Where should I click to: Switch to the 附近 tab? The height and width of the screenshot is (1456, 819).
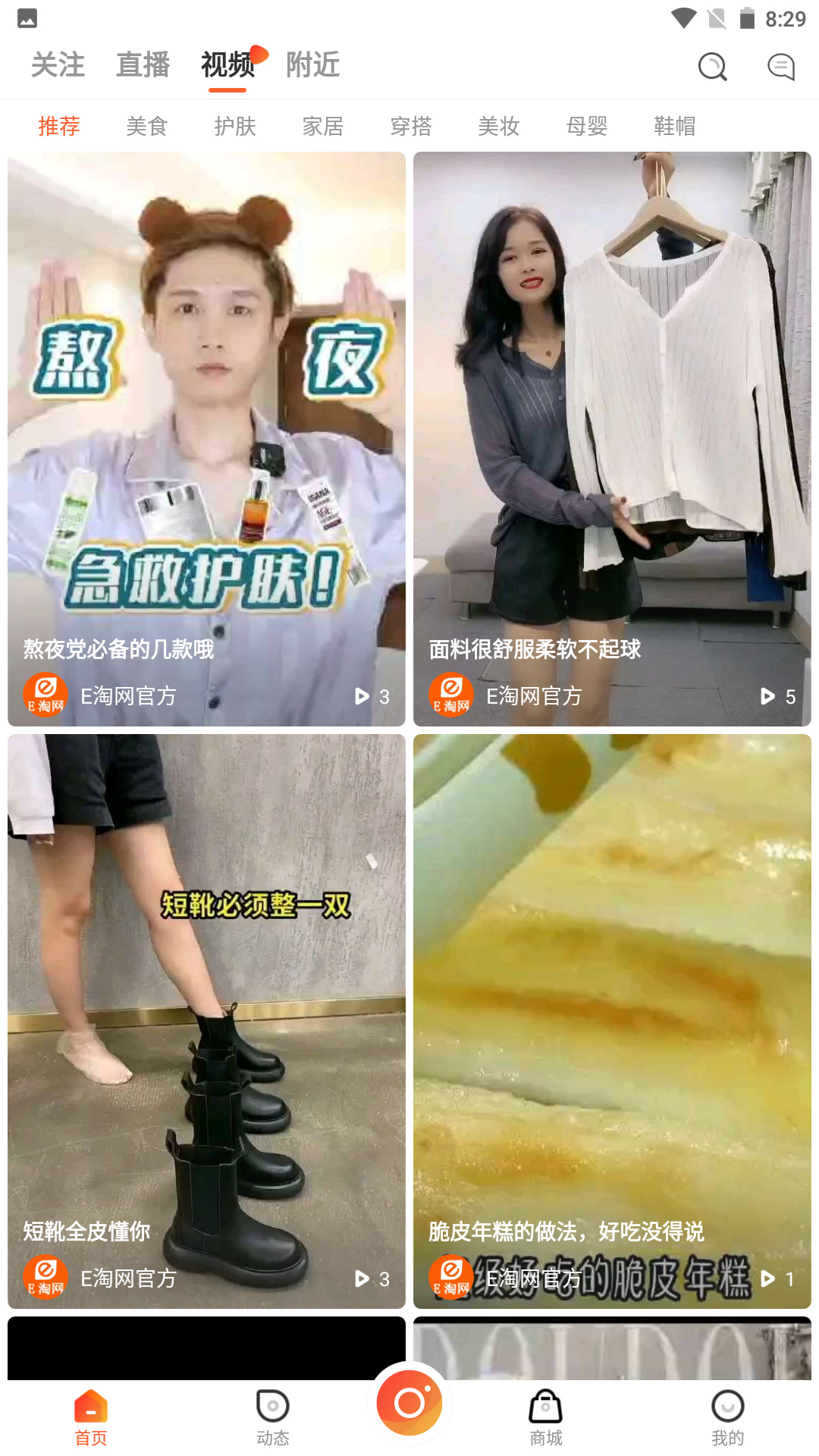point(312,65)
